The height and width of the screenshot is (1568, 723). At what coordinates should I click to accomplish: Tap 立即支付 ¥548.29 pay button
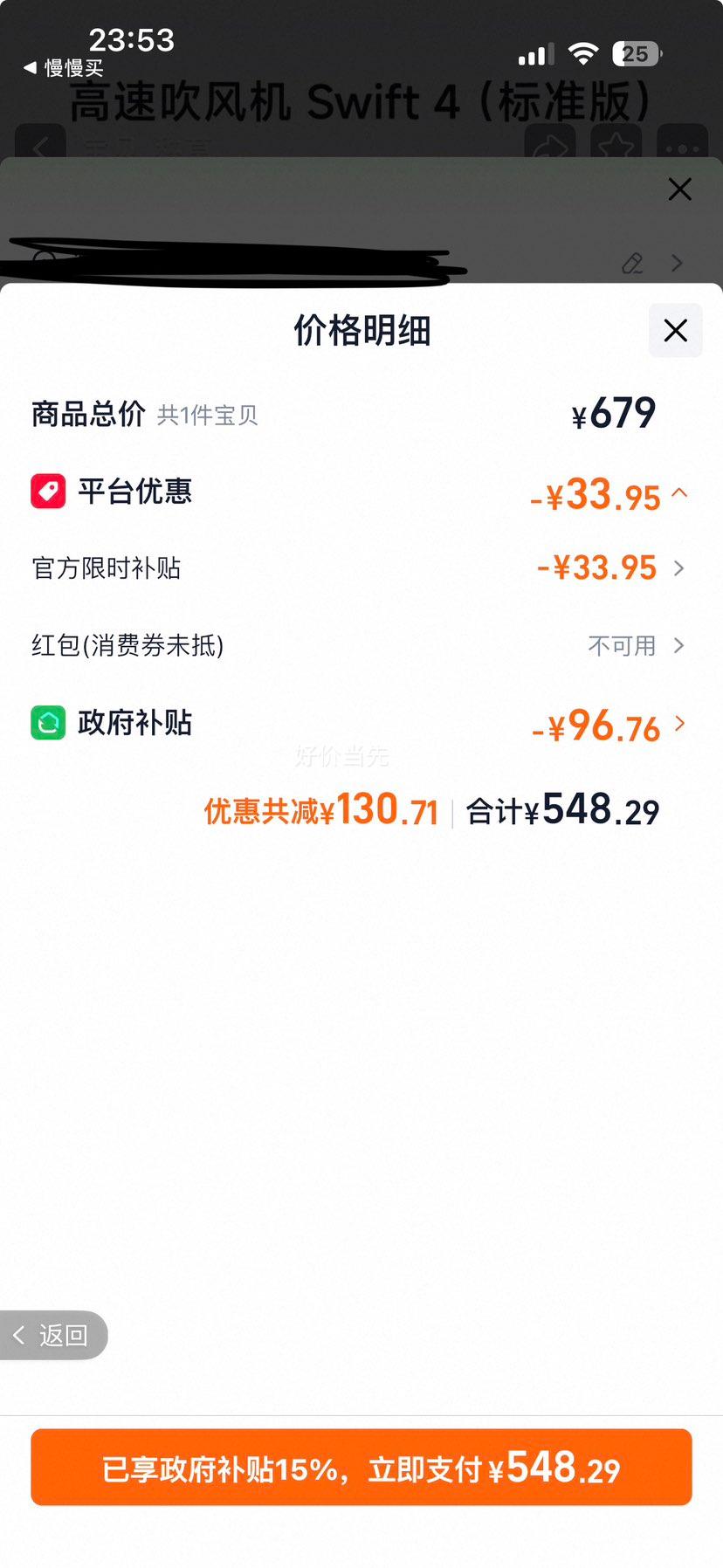[361, 1468]
